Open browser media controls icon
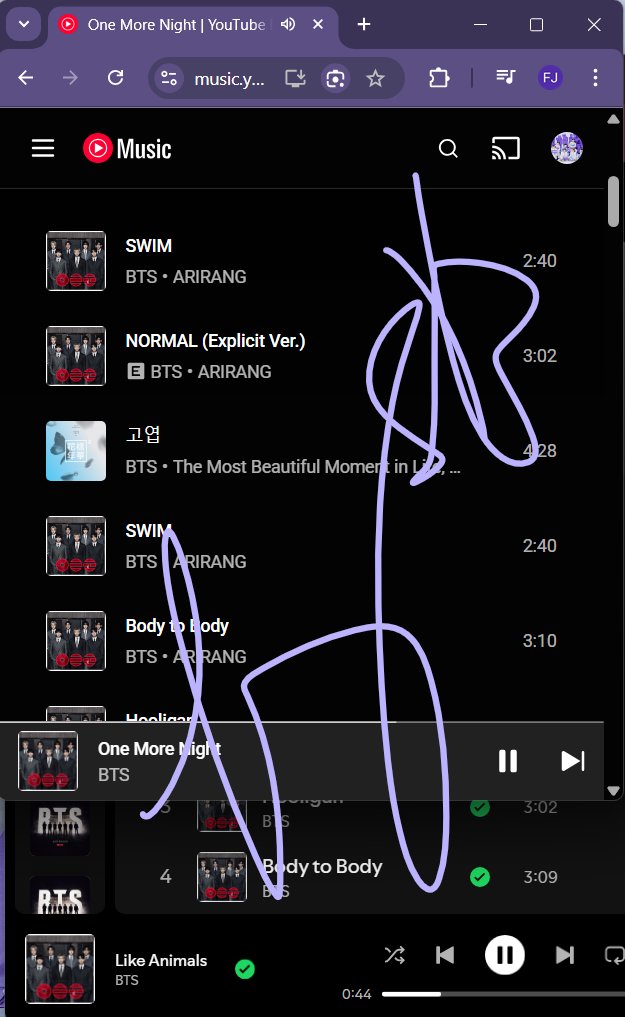This screenshot has width=625, height=1017. pyautogui.click(x=506, y=78)
